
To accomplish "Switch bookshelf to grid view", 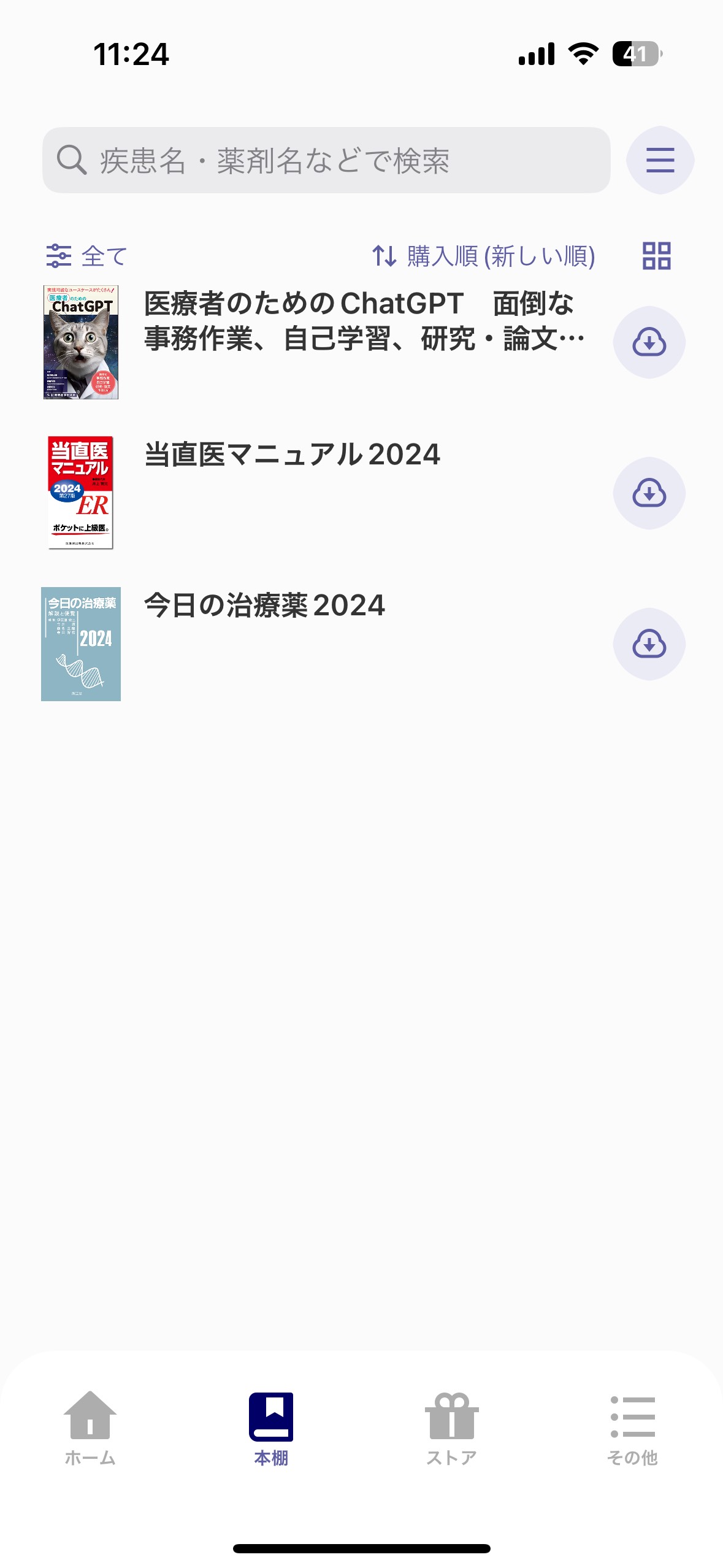I will point(656,256).
